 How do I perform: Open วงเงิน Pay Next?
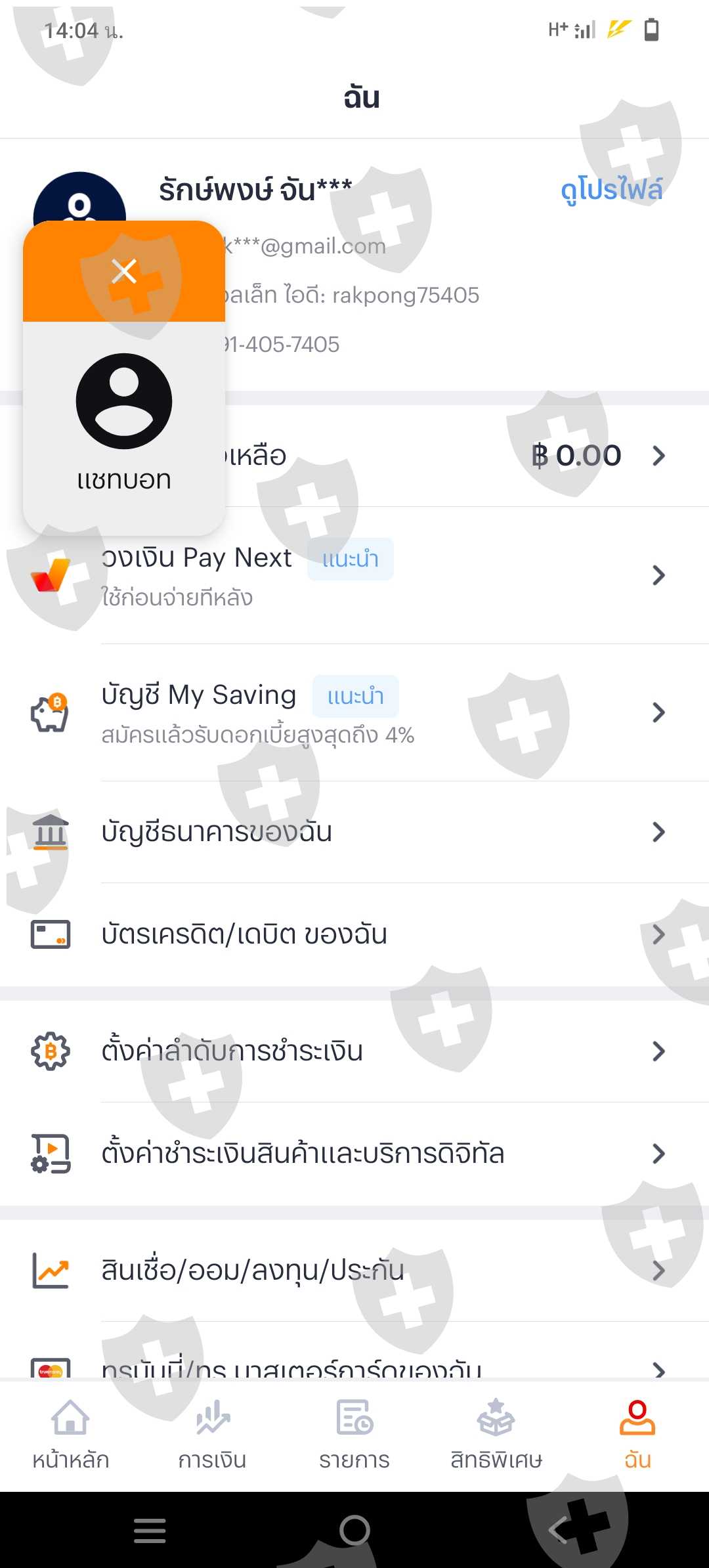point(354,575)
